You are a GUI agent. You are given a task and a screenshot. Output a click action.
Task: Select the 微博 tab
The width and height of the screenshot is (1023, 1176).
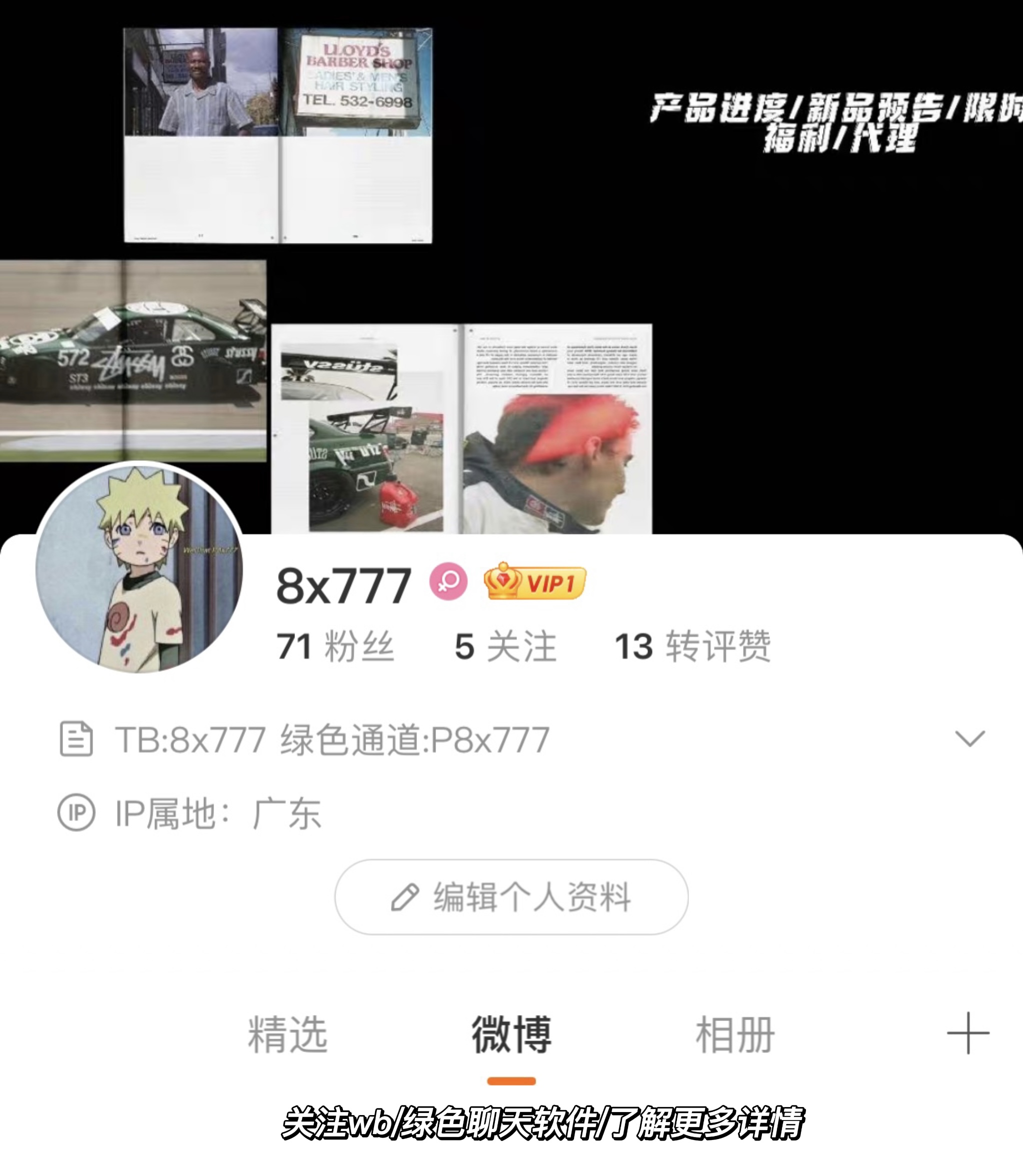(x=511, y=1034)
